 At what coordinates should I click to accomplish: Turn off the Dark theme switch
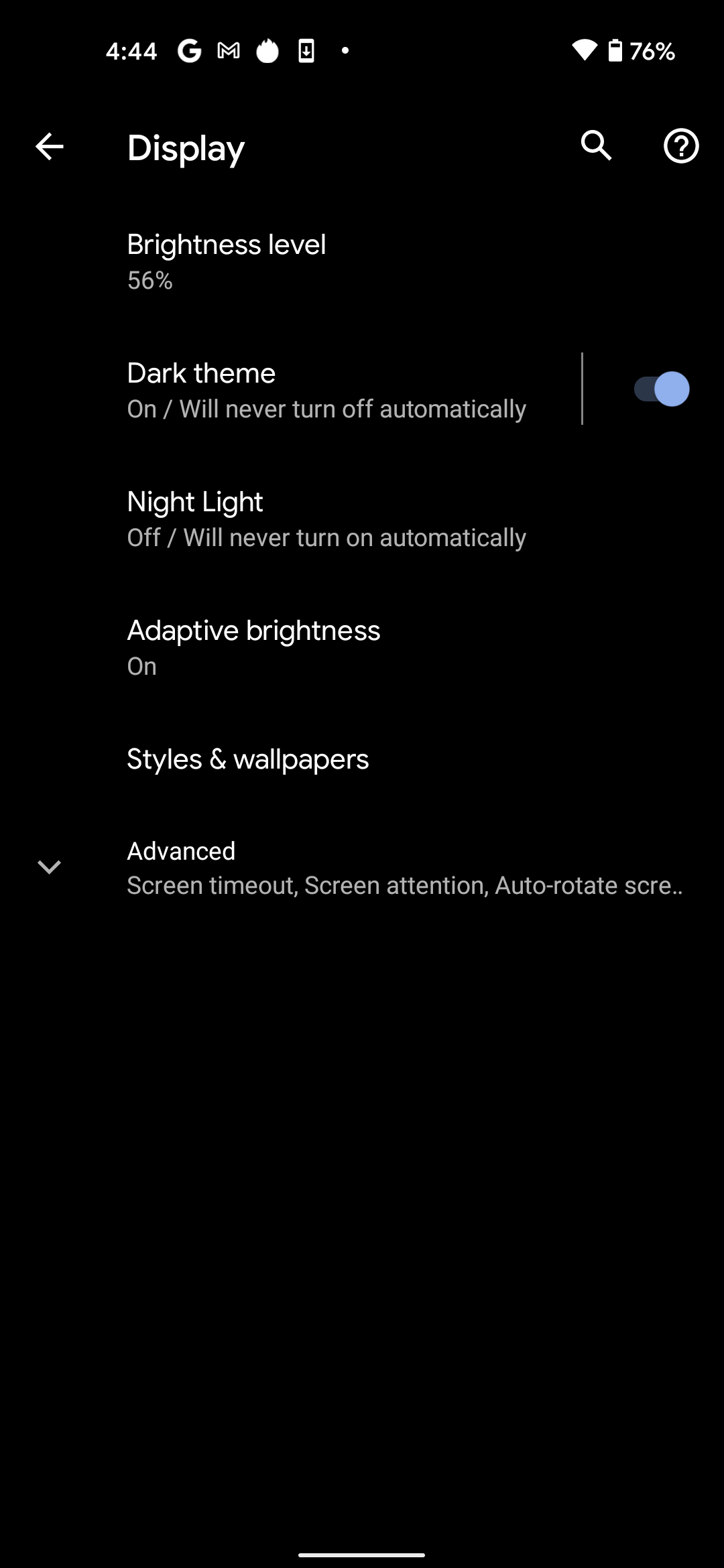(662, 389)
